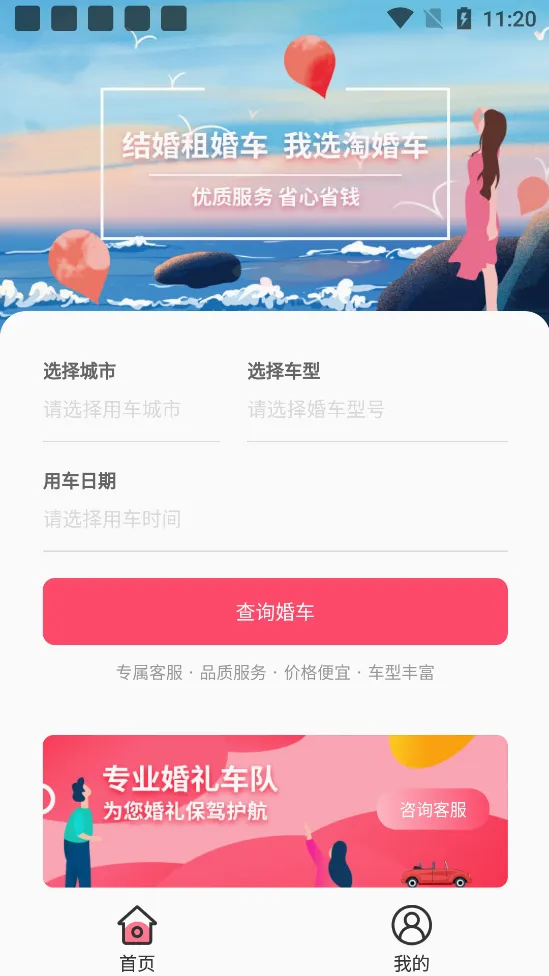549x976 pixels.
Task: Switch to the 我的 tab
Action: click(411, 939)
